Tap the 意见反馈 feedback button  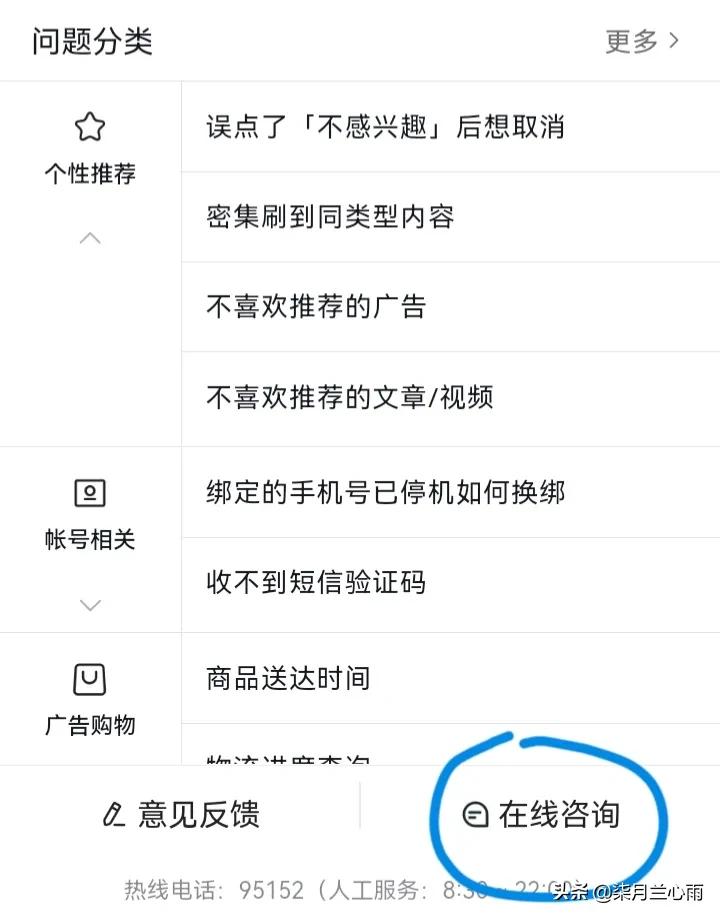pyautogui.click(x=181, y=814)
